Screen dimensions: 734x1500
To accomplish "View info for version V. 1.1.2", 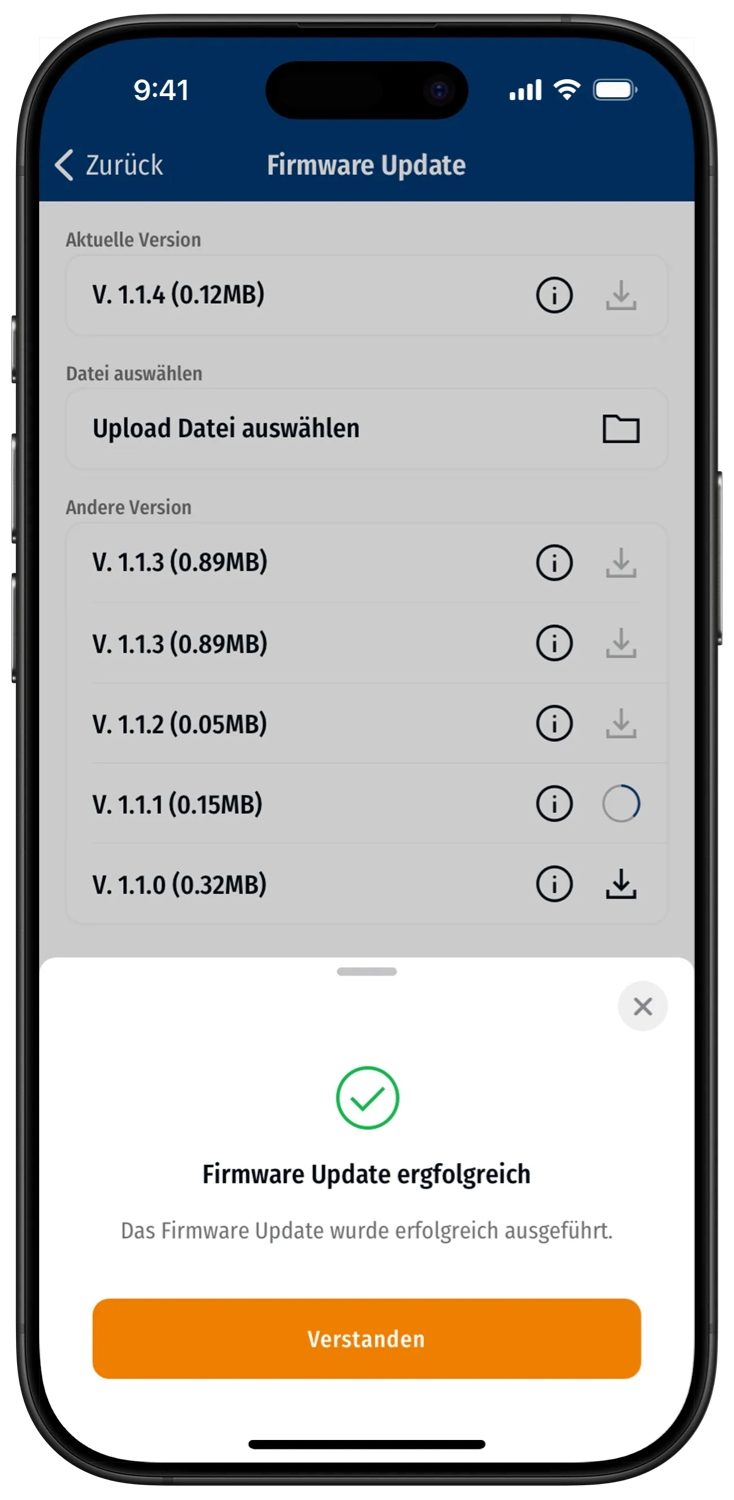I will click(x=554, y=723).
